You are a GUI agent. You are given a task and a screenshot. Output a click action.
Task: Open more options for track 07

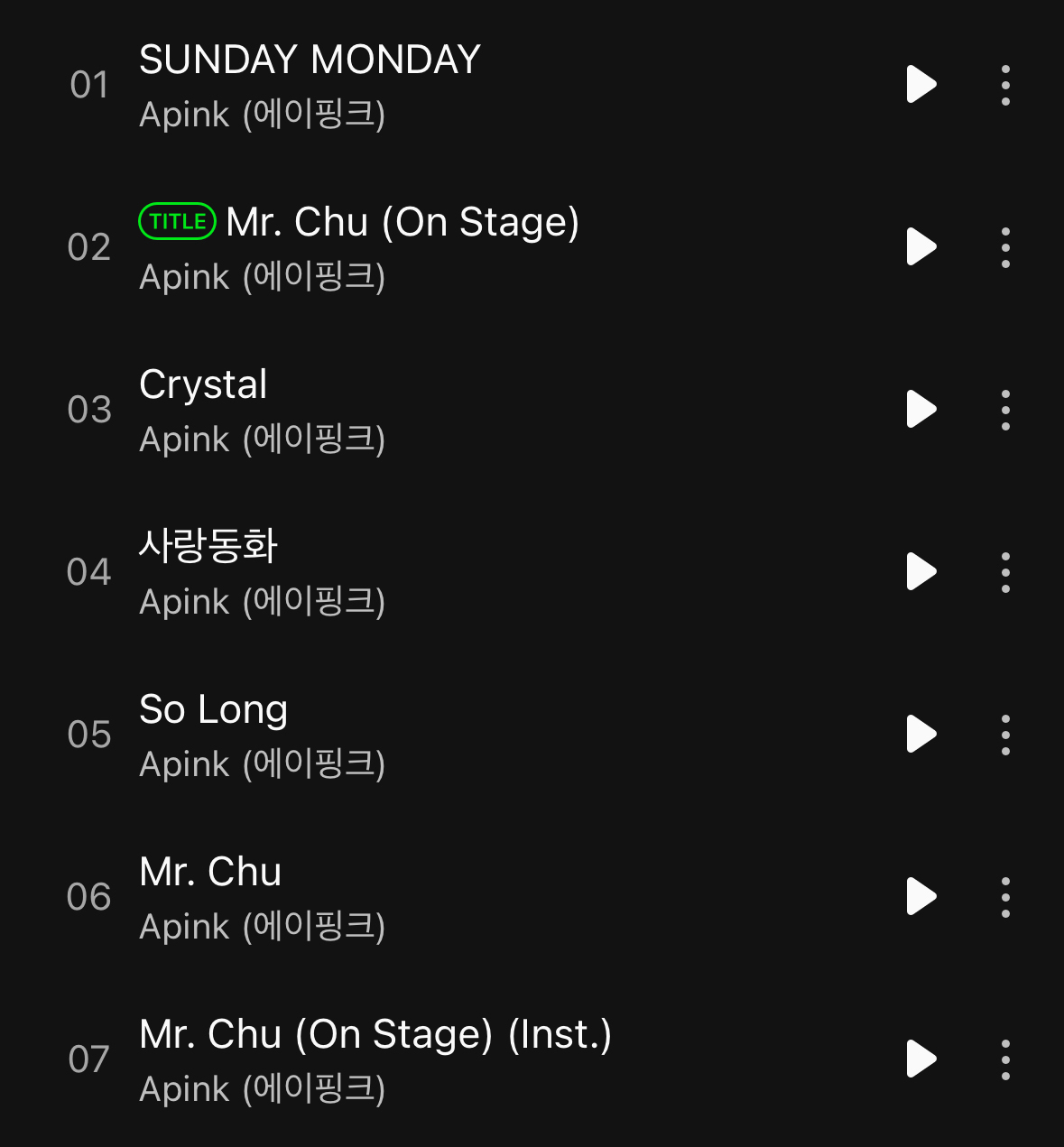pos(1005,1059)
